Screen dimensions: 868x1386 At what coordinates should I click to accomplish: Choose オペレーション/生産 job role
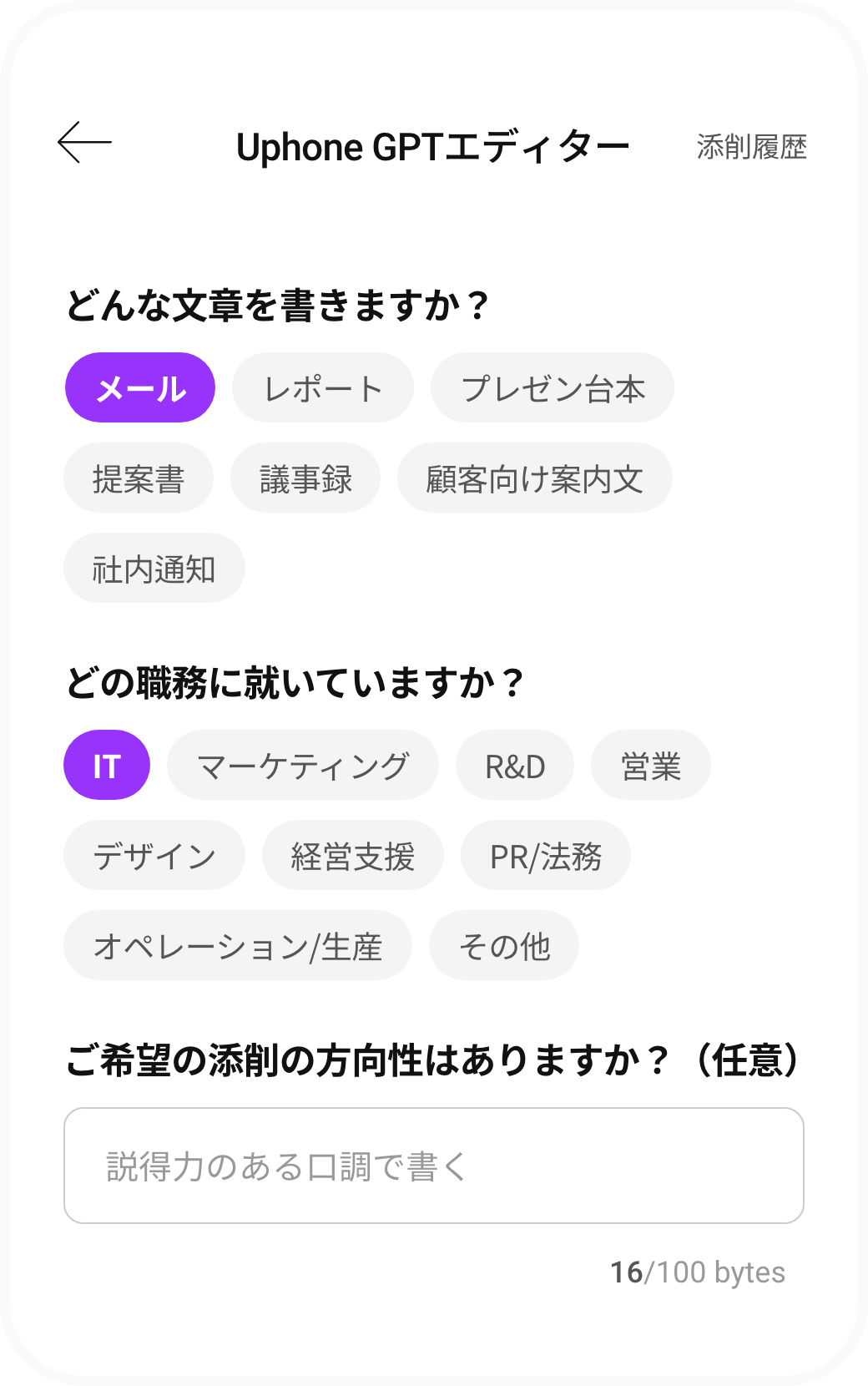238,946
